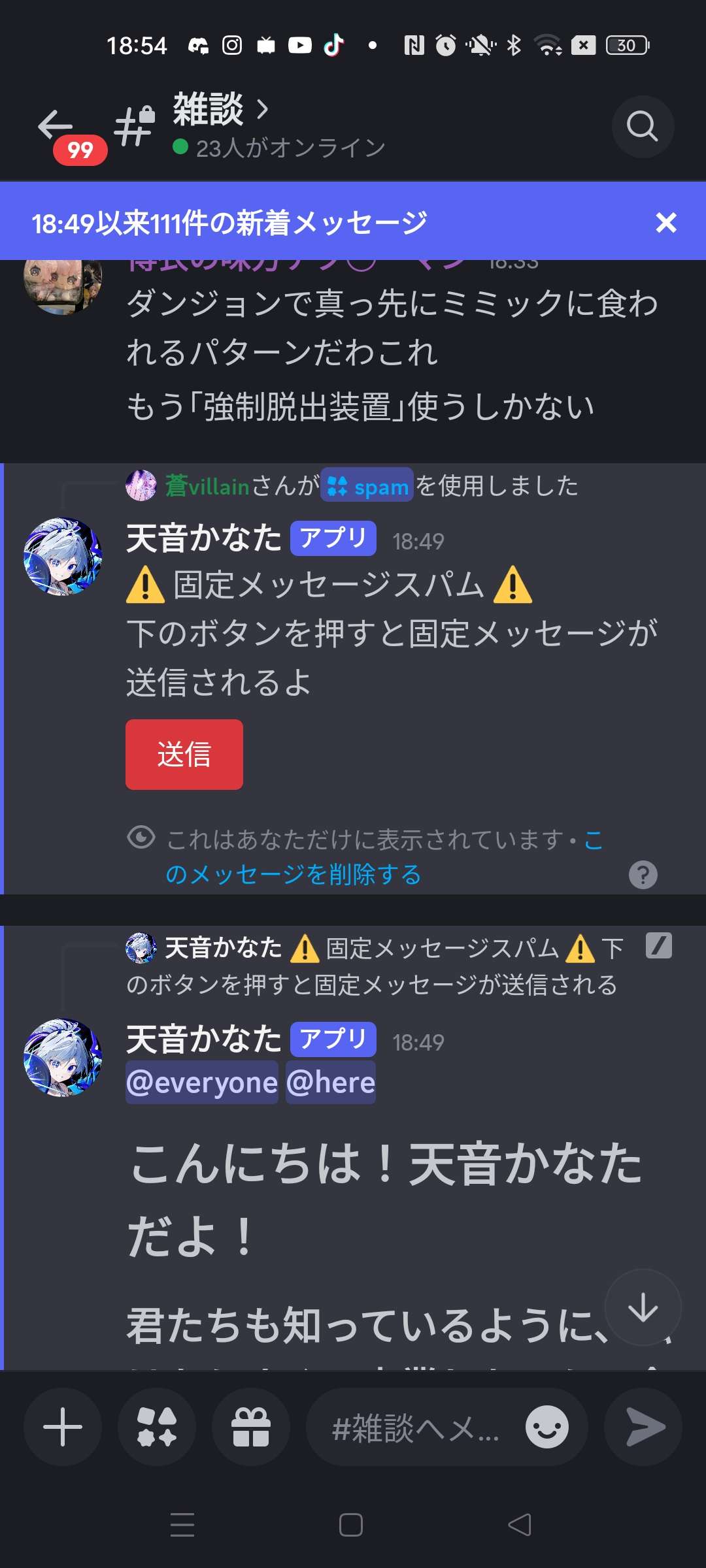This screenshot has width=706, height=1568.
Task: Tap the red 送信 button
Action: coord(184,755)
